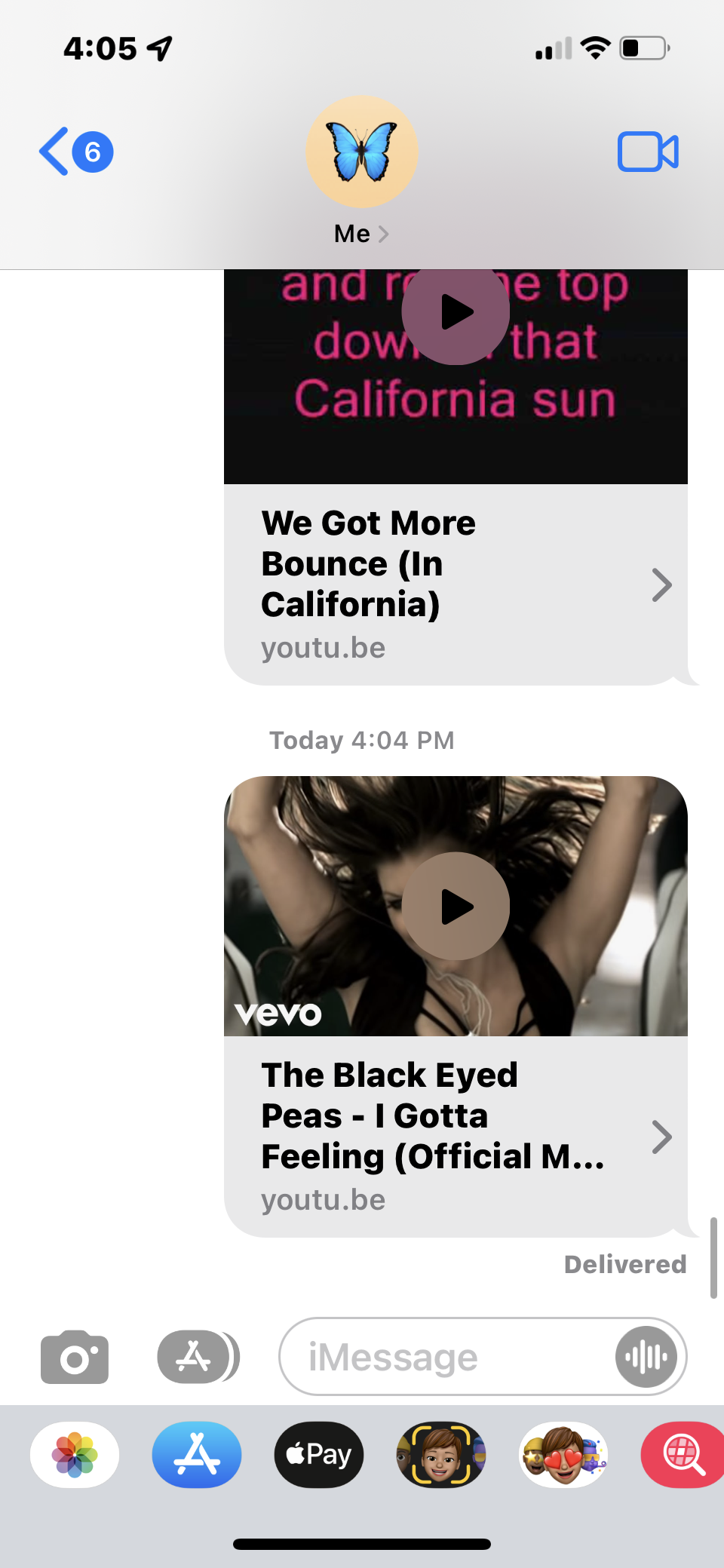The image size is (724, 1568).
Task: Play the Black Eyed Peas video
Action: point(456,906)
